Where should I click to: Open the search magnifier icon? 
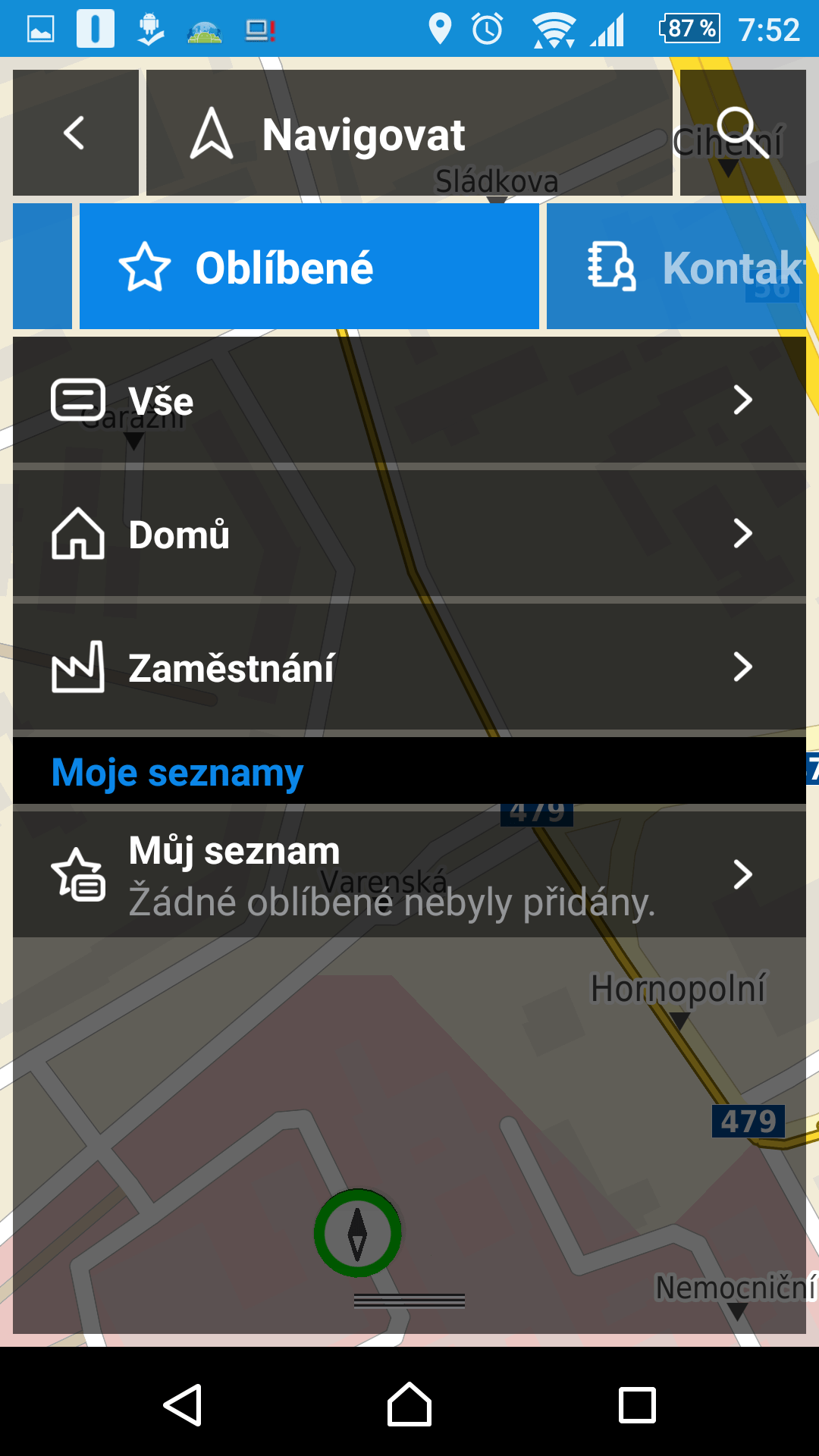pos(743,133)
